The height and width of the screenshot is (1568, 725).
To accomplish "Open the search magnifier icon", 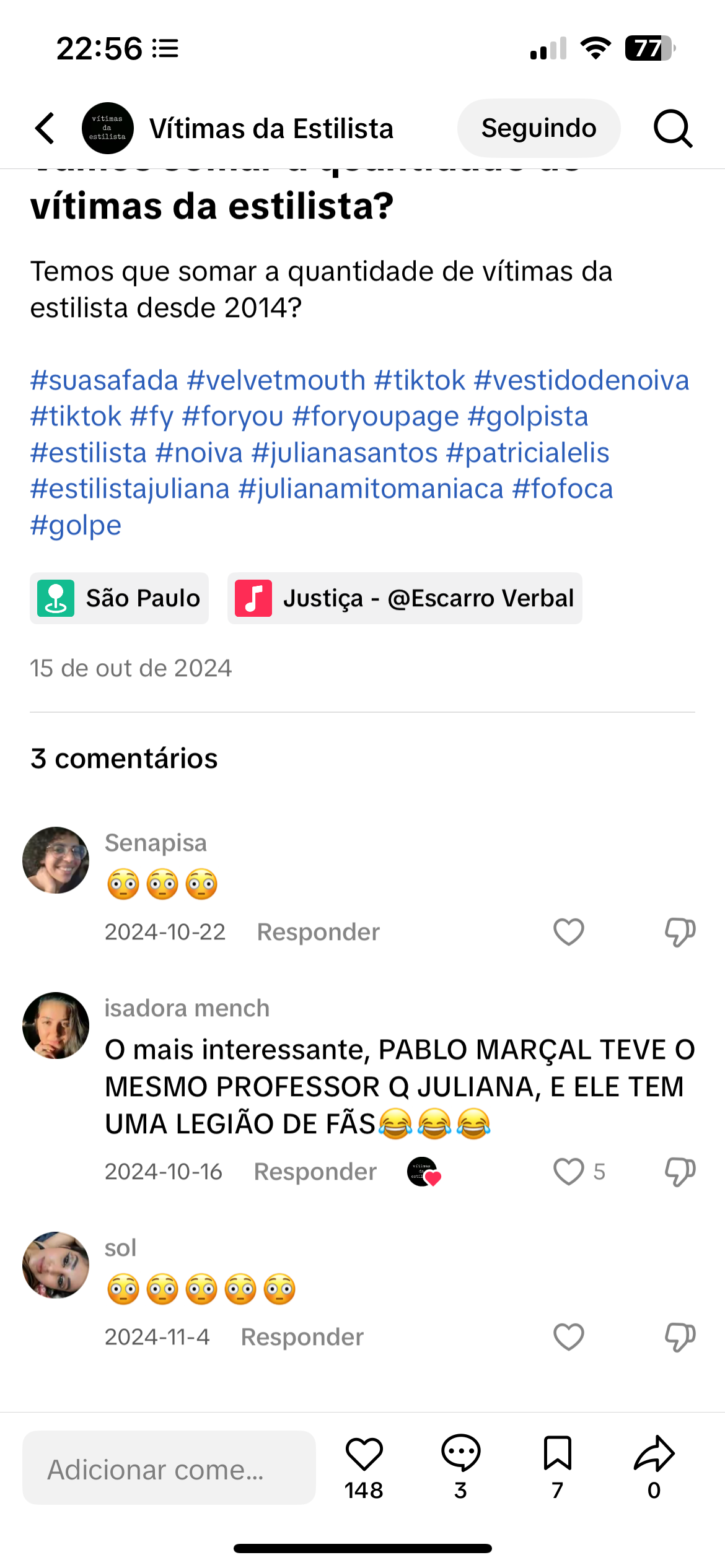I will 672,128.
